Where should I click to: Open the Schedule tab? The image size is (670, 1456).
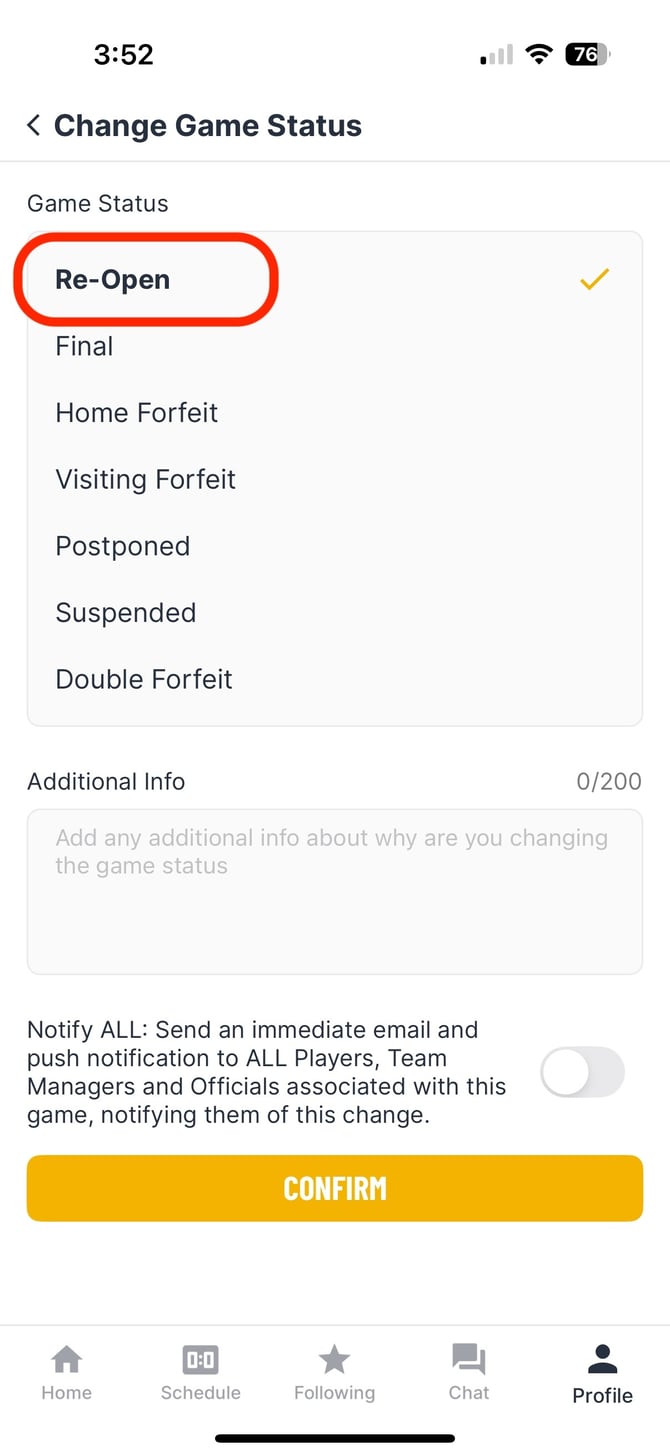pos(201,1373)
